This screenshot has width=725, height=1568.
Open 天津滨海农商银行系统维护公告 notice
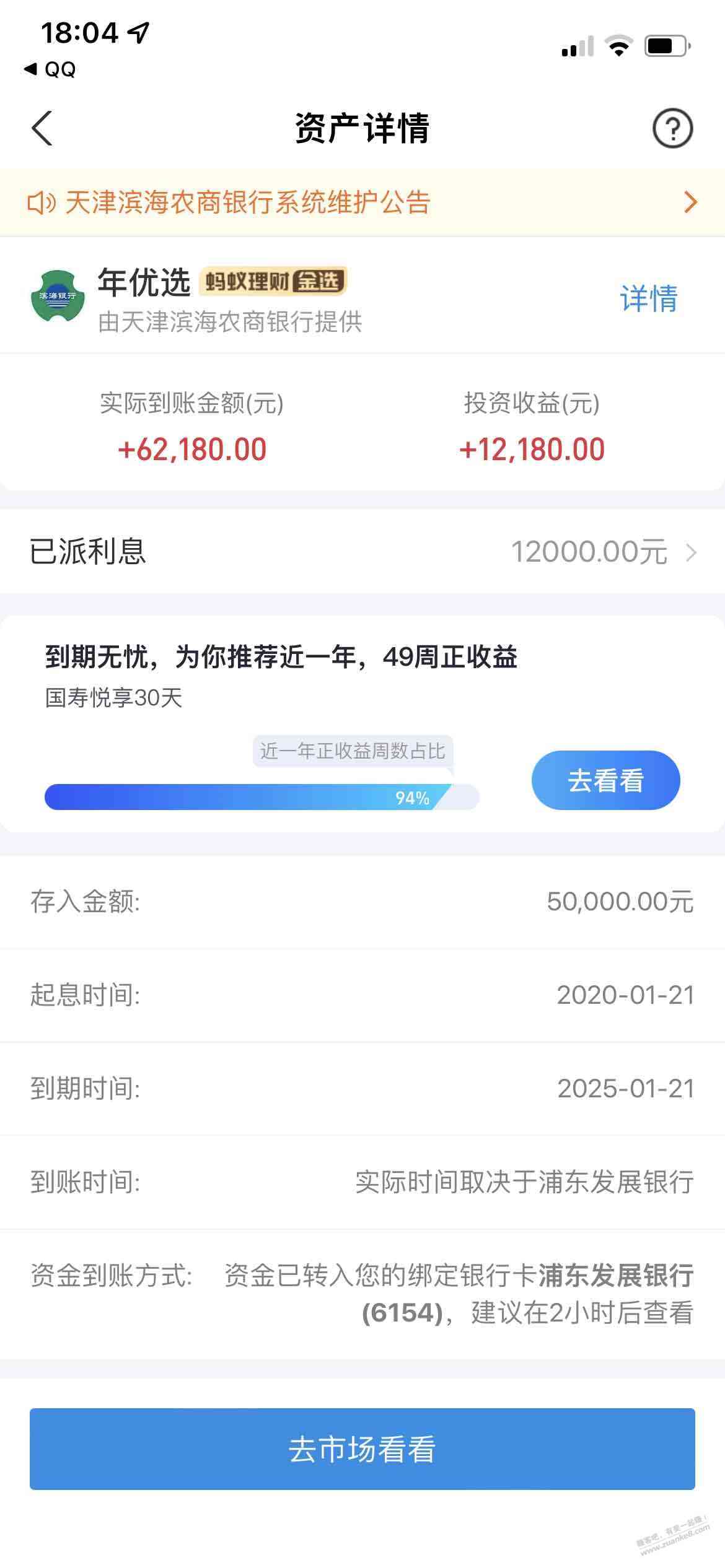pos(362,203)
